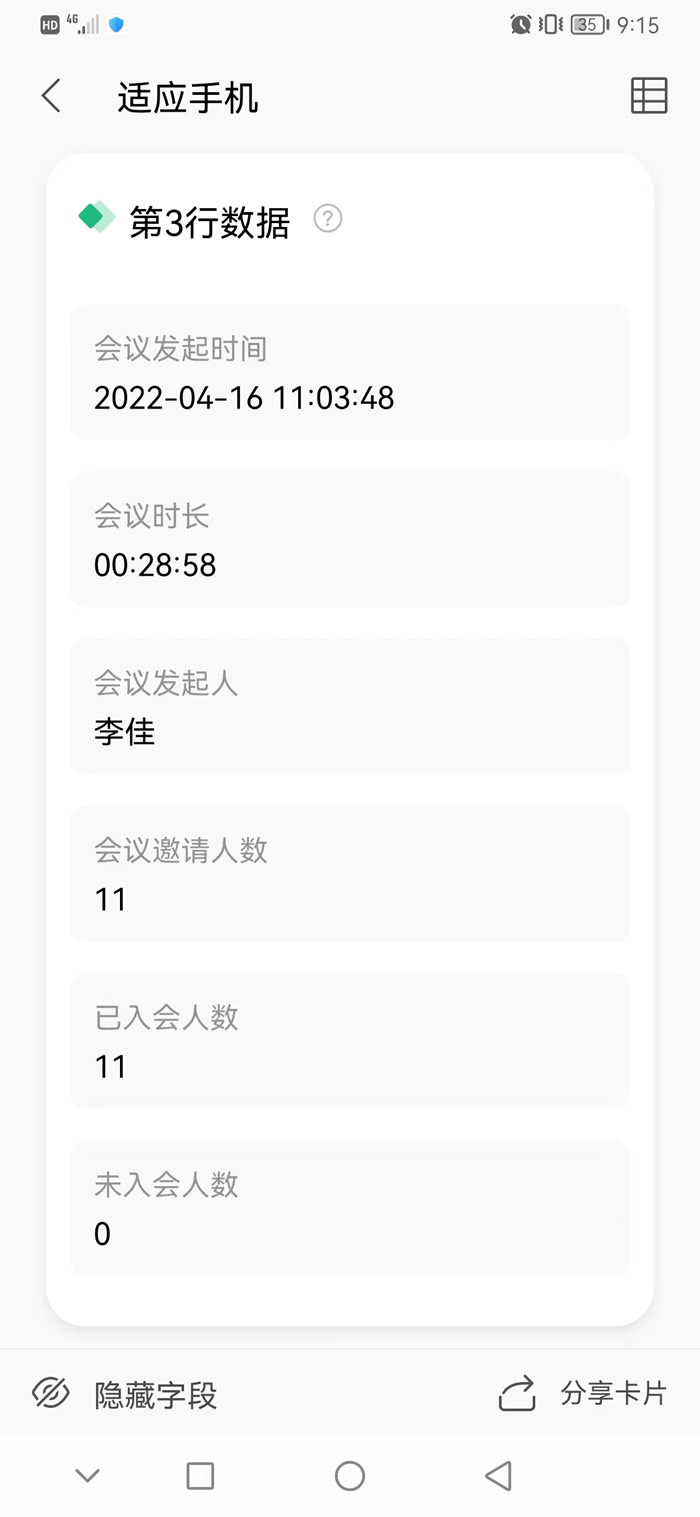Select the 未入会人数 field
Image resolution: width=700 pixels, height=1517 pixels.
point(350,1207)
